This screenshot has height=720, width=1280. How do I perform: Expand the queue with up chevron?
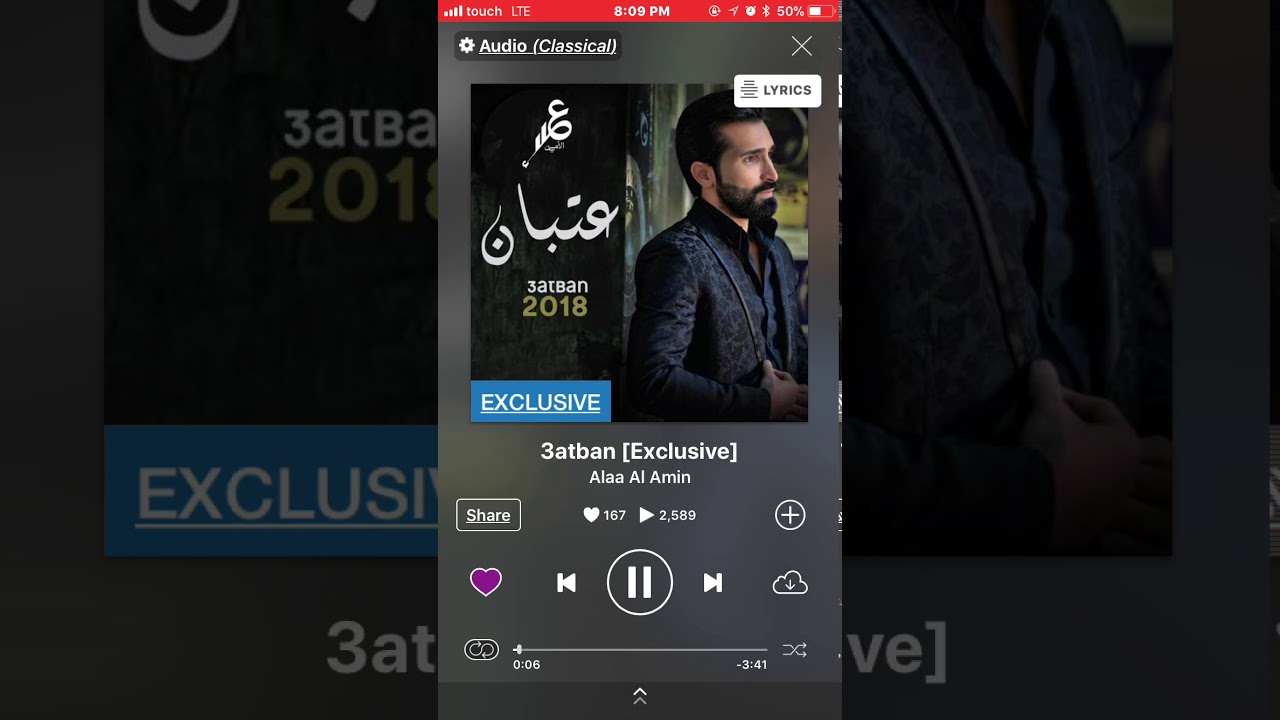(640, 696)
